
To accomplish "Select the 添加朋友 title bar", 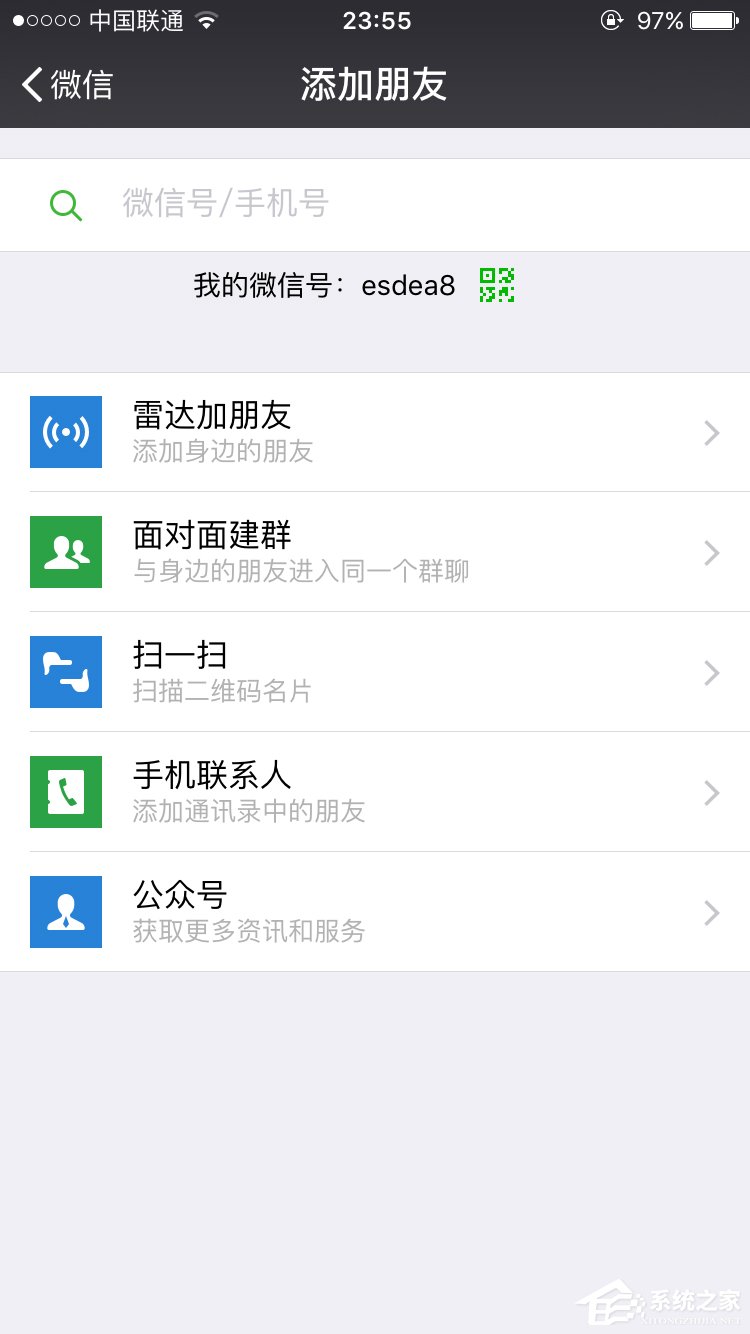I will click(x=375, y=85).
